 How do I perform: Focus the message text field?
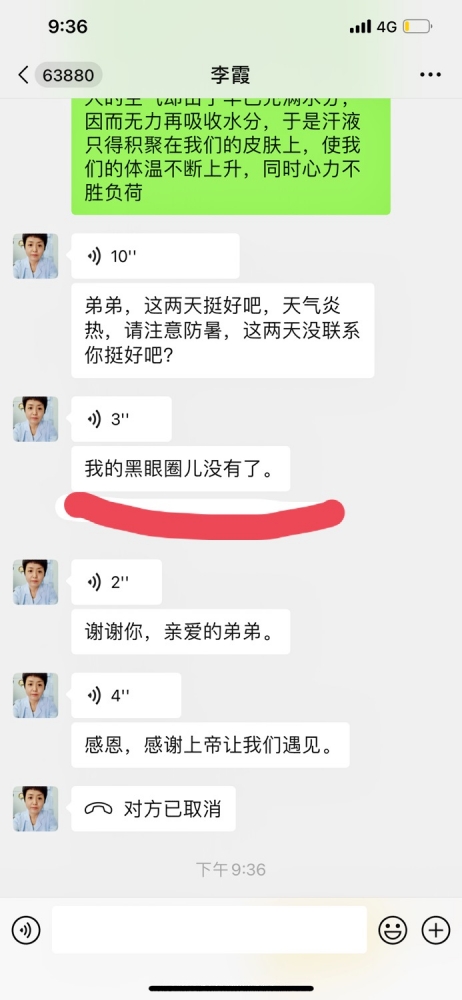(x=209, y=930)
